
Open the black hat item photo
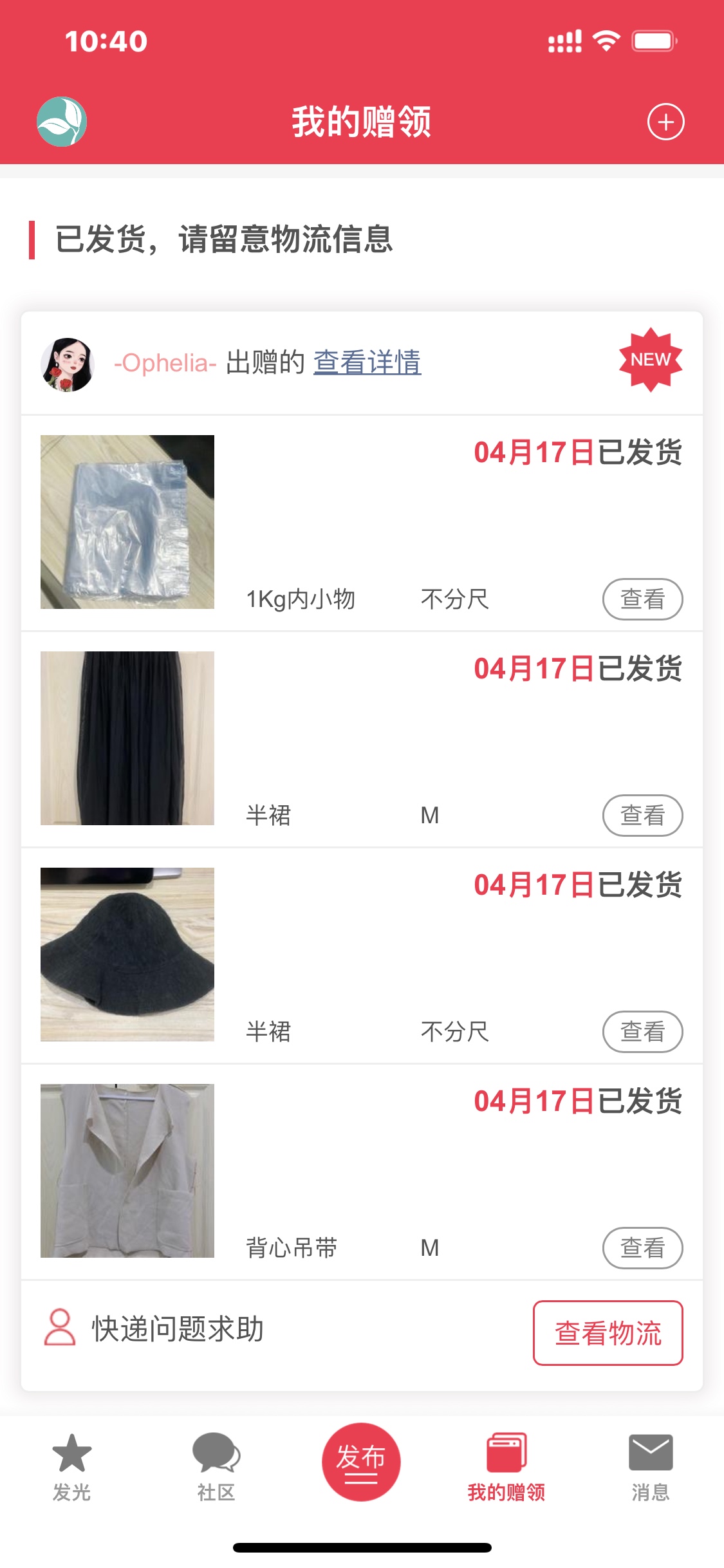pyautogui.click(x=127, y=955)
